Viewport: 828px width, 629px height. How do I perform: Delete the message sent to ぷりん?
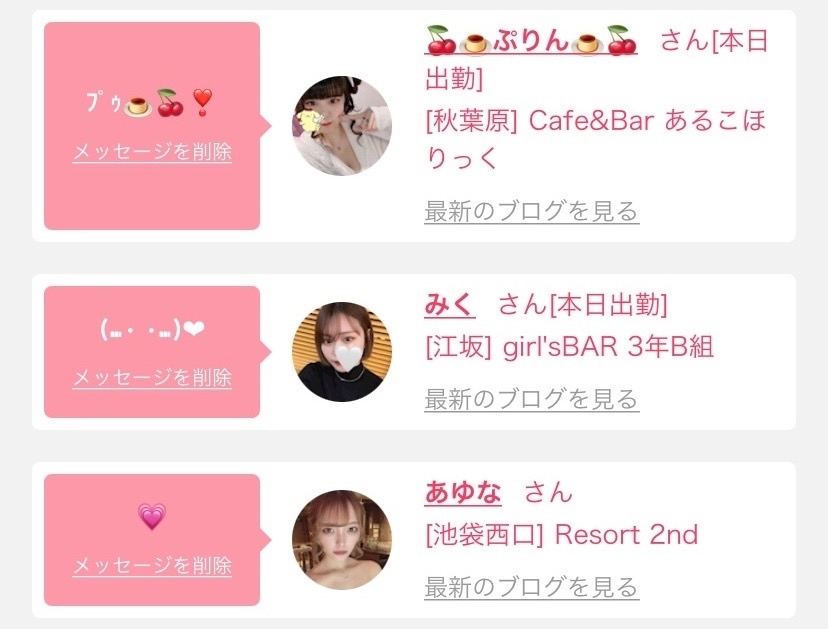[152, 153]
